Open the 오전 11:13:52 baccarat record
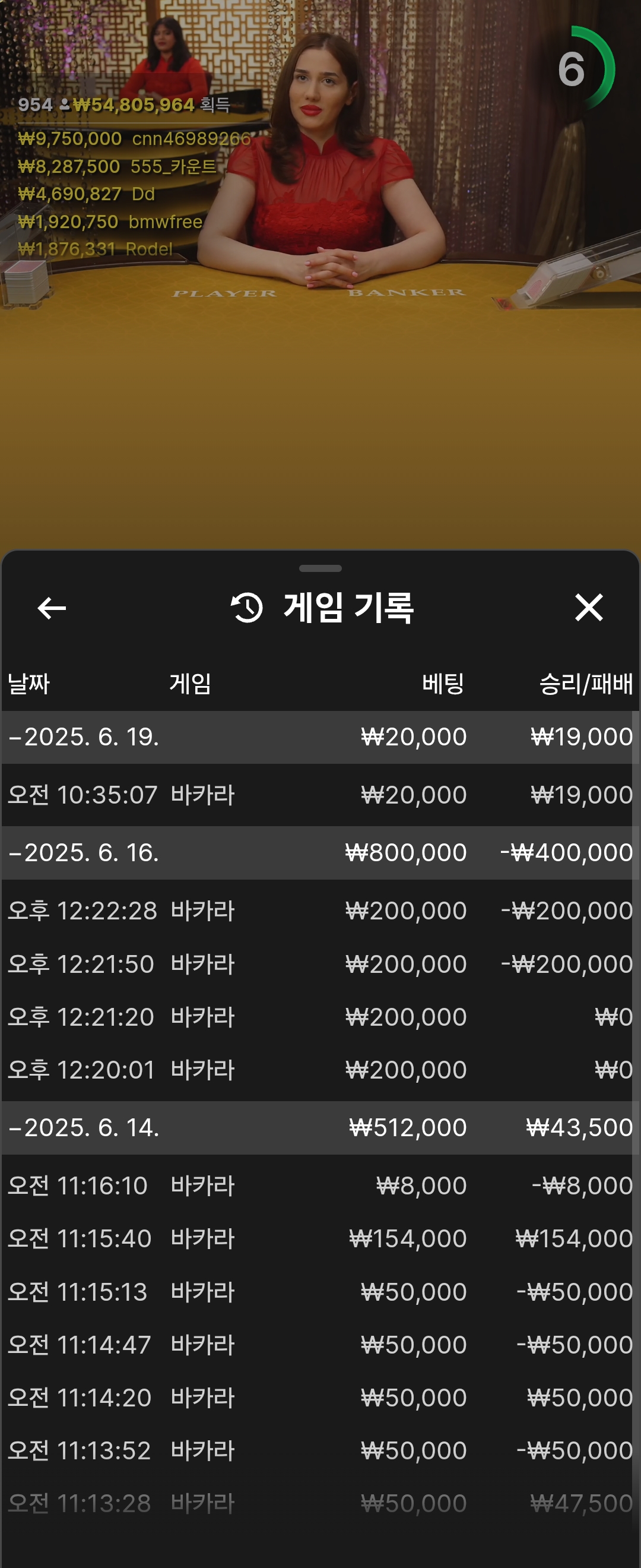 tap(320, 1450)
